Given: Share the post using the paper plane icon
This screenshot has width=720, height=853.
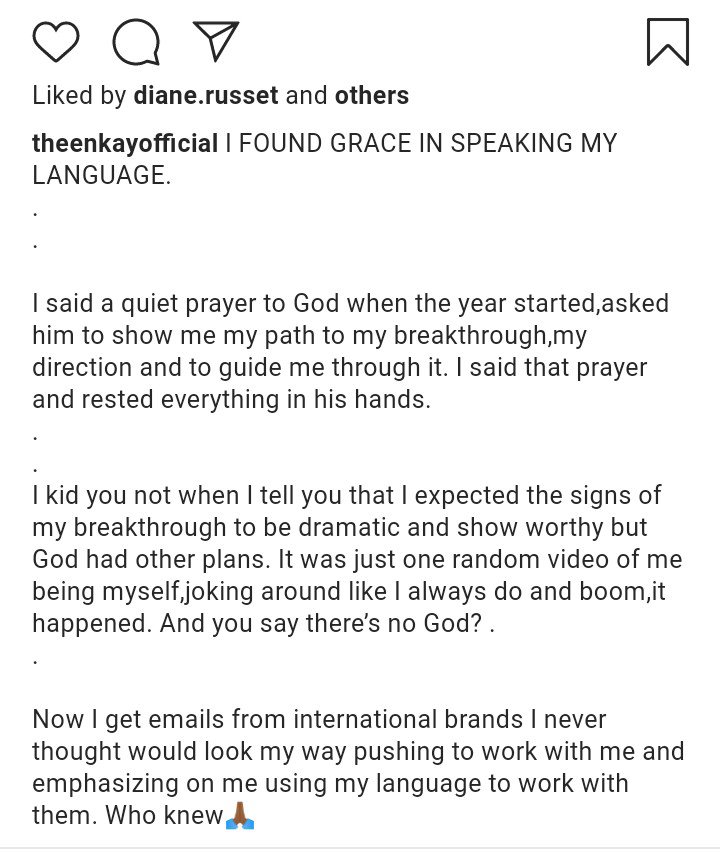Looking at the screenshot, I should tap(214, 42).
